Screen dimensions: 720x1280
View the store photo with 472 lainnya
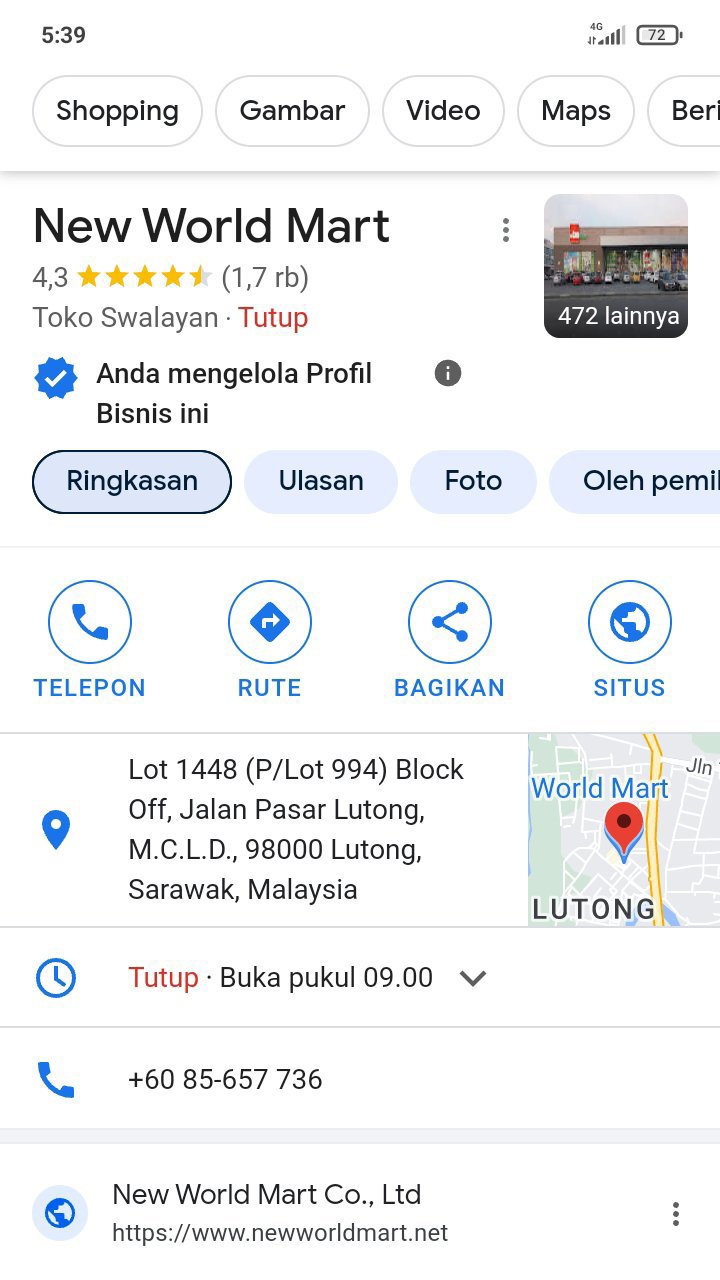616,265
